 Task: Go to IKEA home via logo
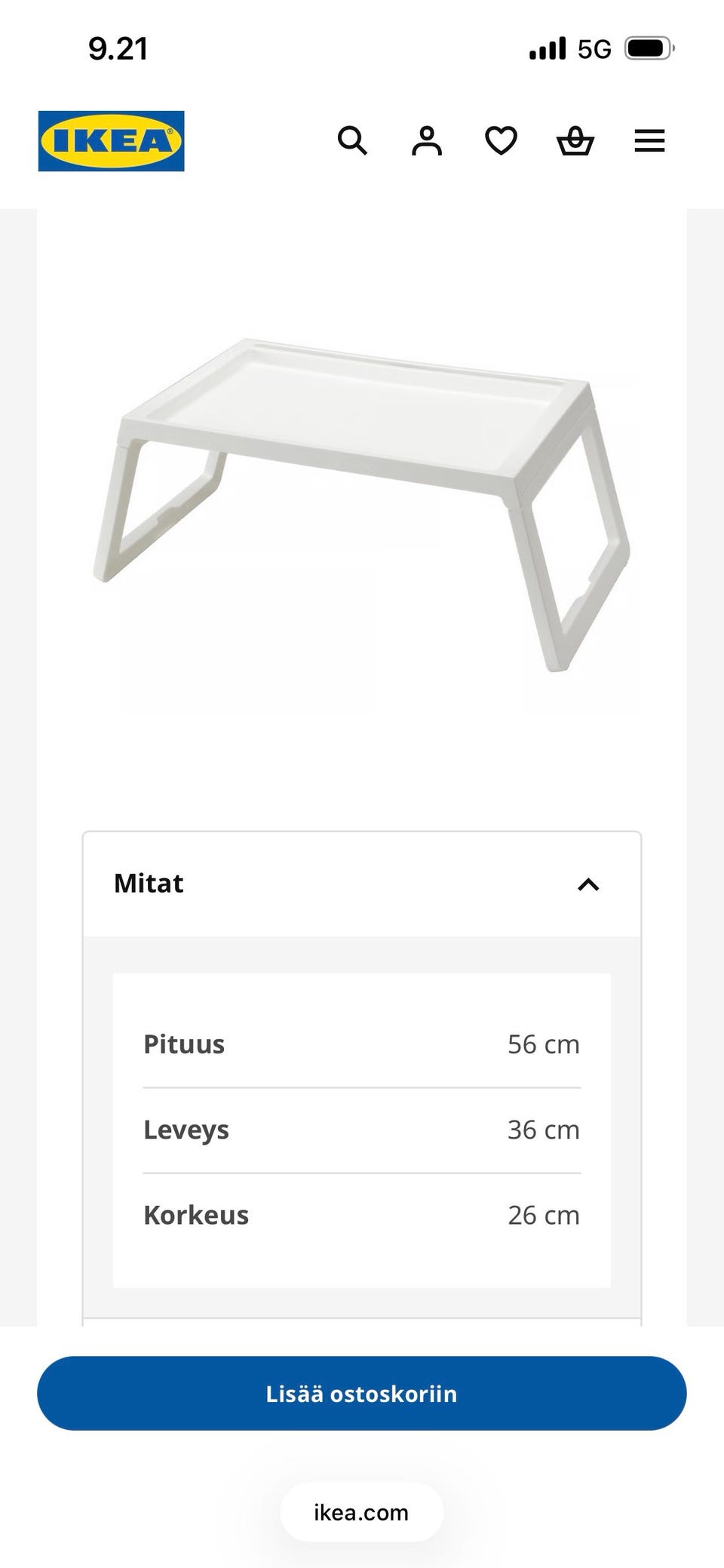click(x=112, y=141)
